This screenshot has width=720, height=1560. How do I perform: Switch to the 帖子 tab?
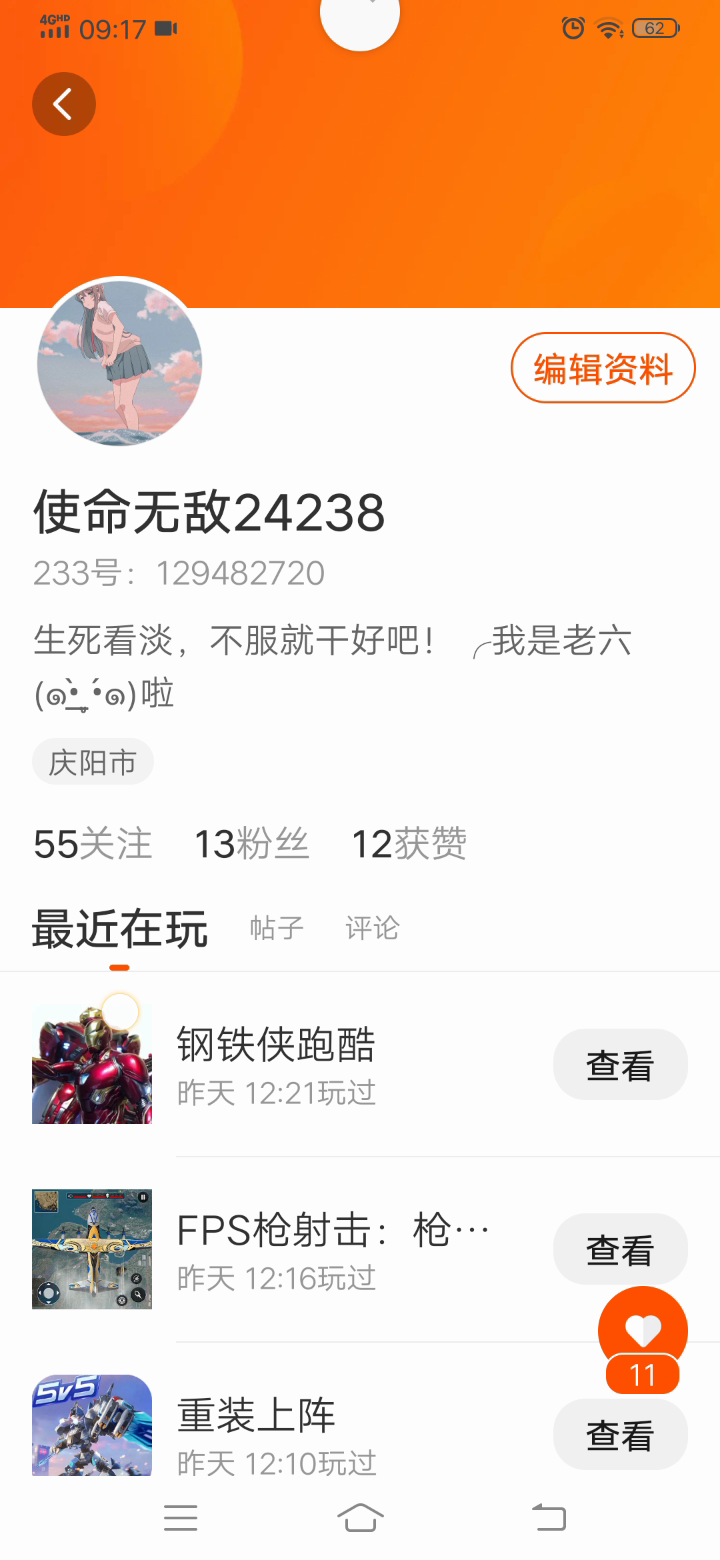(276, 928)
